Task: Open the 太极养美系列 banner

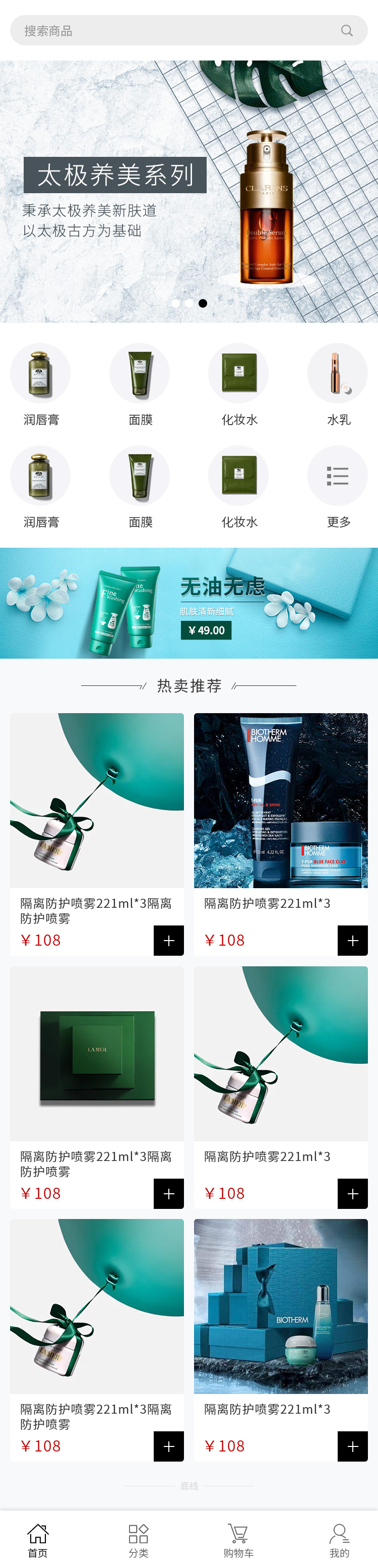Action: [188, 192]
